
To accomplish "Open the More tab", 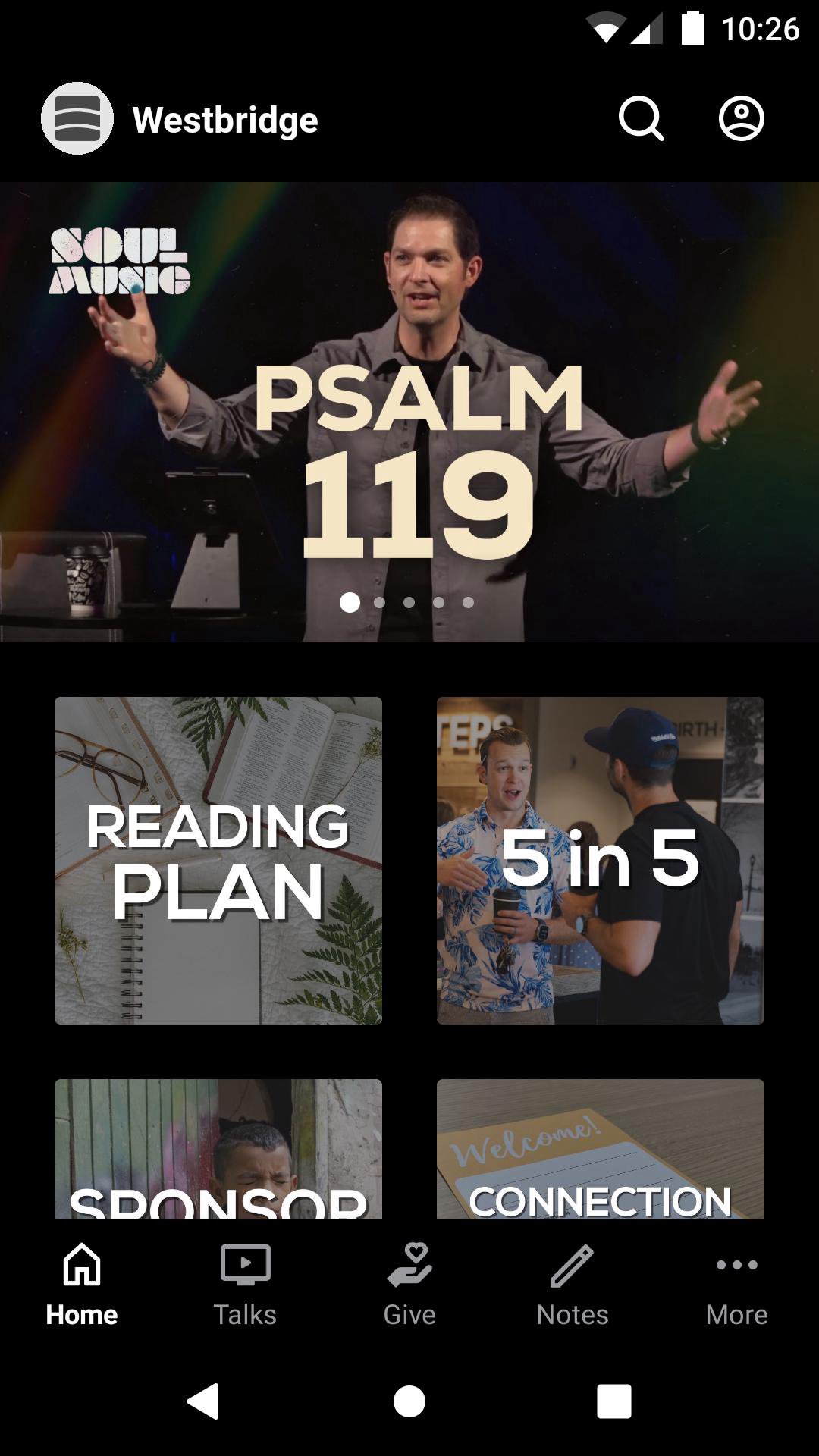I will (736, 1285).
